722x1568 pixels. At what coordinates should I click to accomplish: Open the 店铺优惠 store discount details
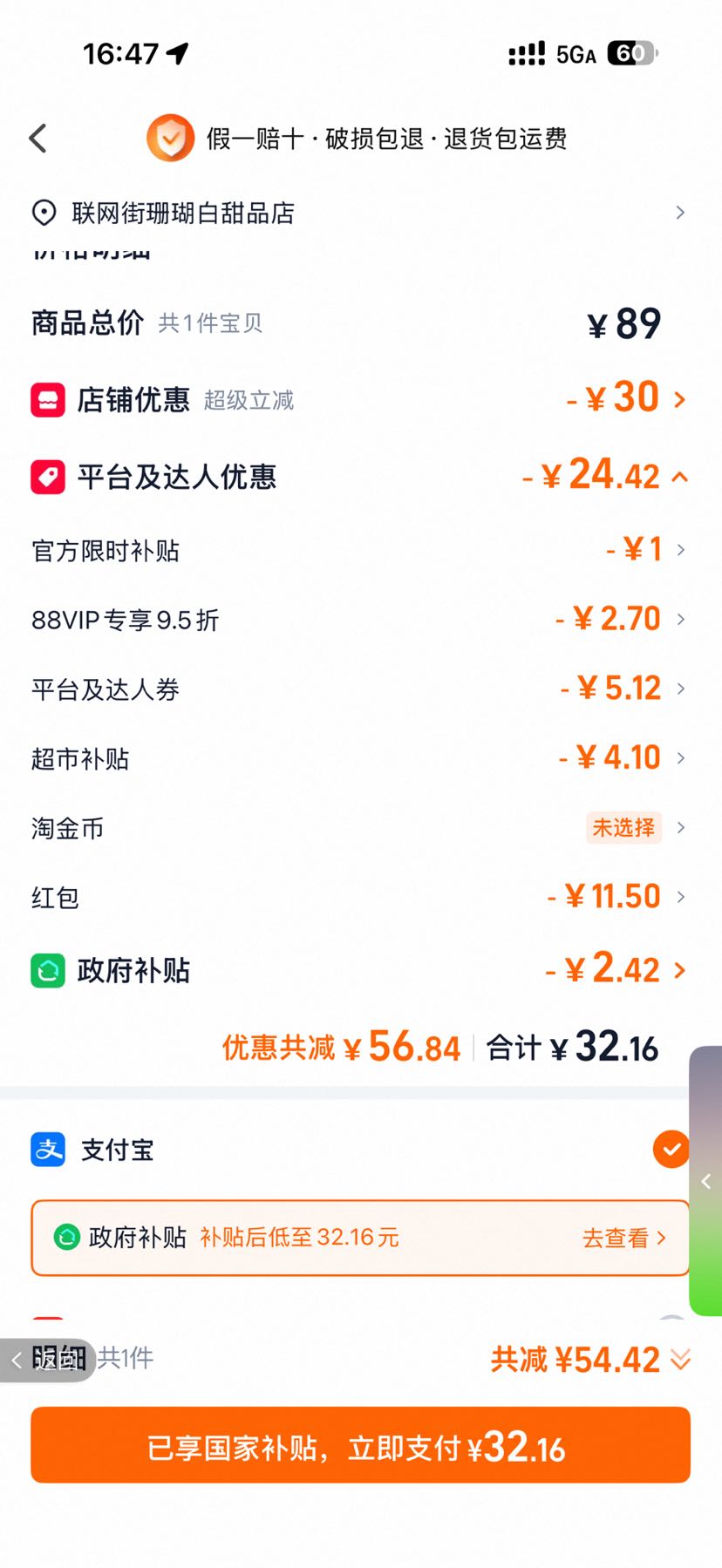(x=360, y=399)
